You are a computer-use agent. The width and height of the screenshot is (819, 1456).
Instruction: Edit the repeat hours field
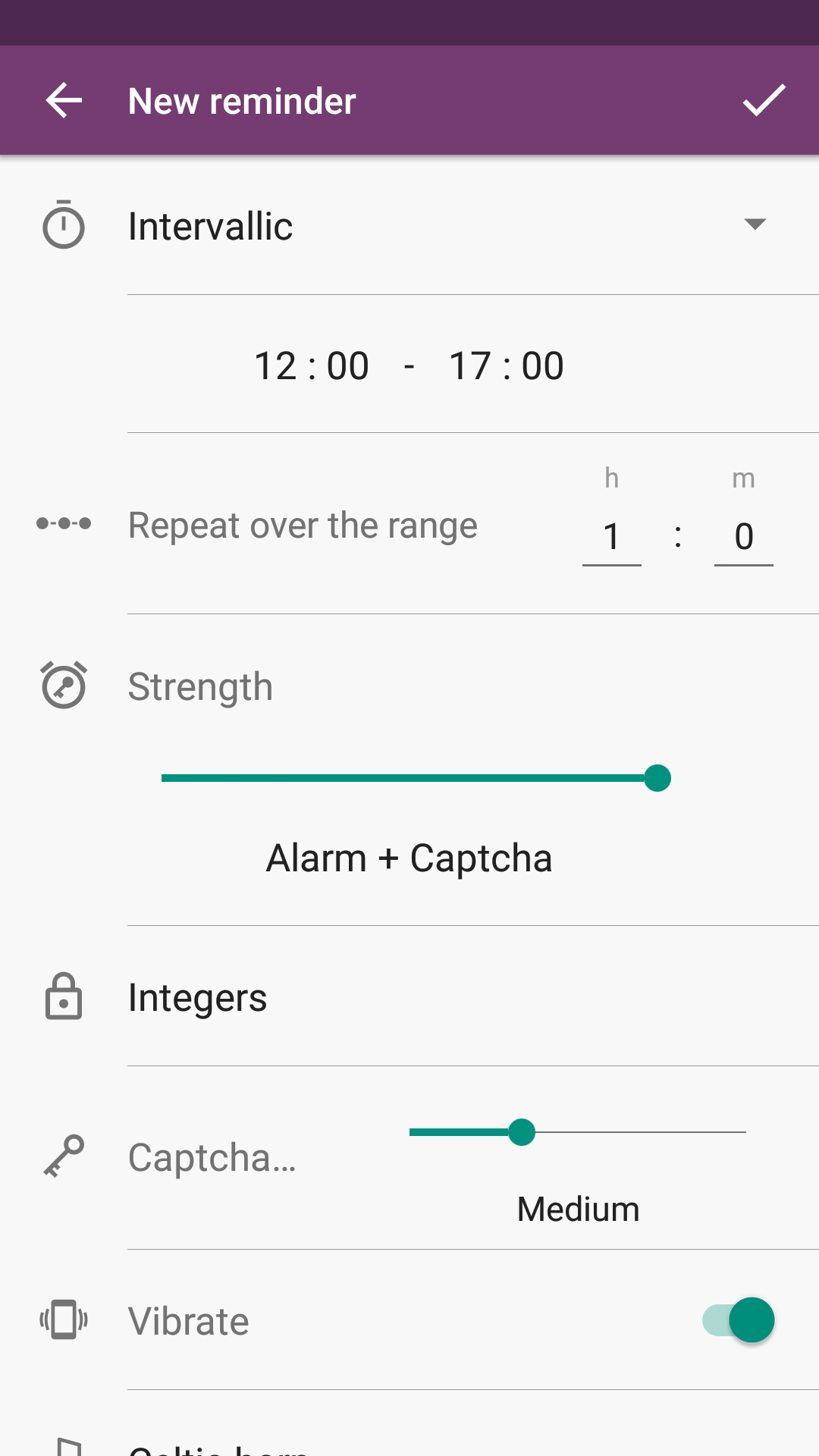tap(611, 537)
